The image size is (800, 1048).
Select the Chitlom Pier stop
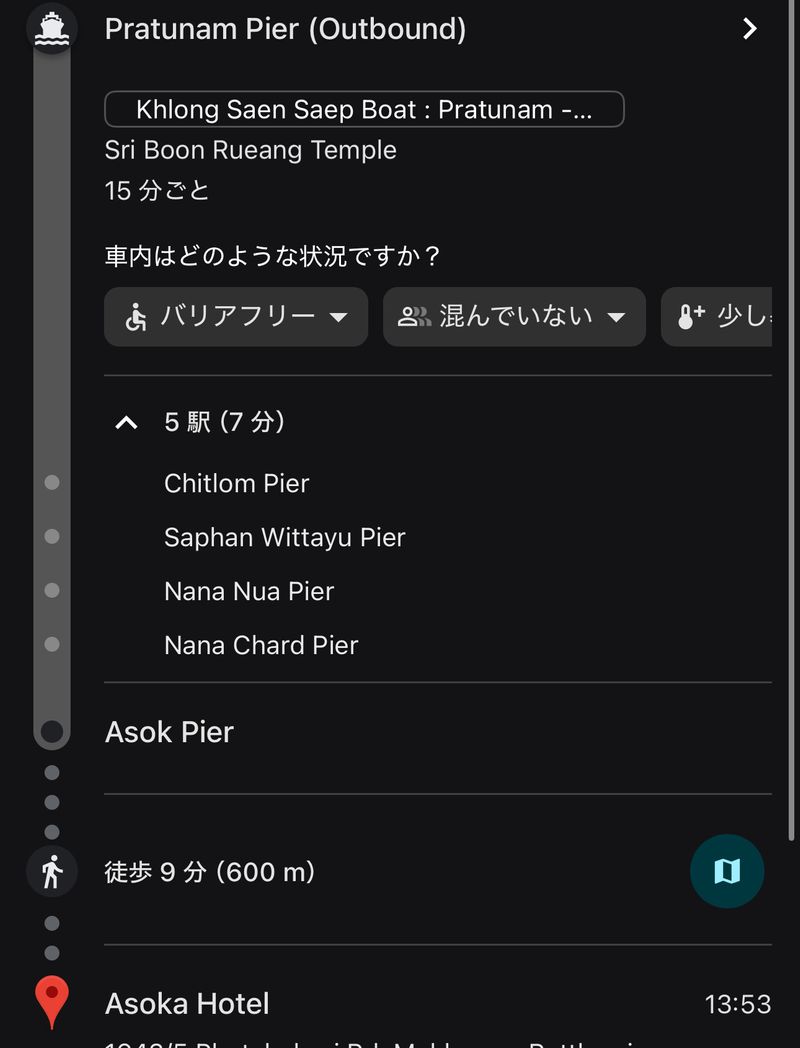point(237,484)
